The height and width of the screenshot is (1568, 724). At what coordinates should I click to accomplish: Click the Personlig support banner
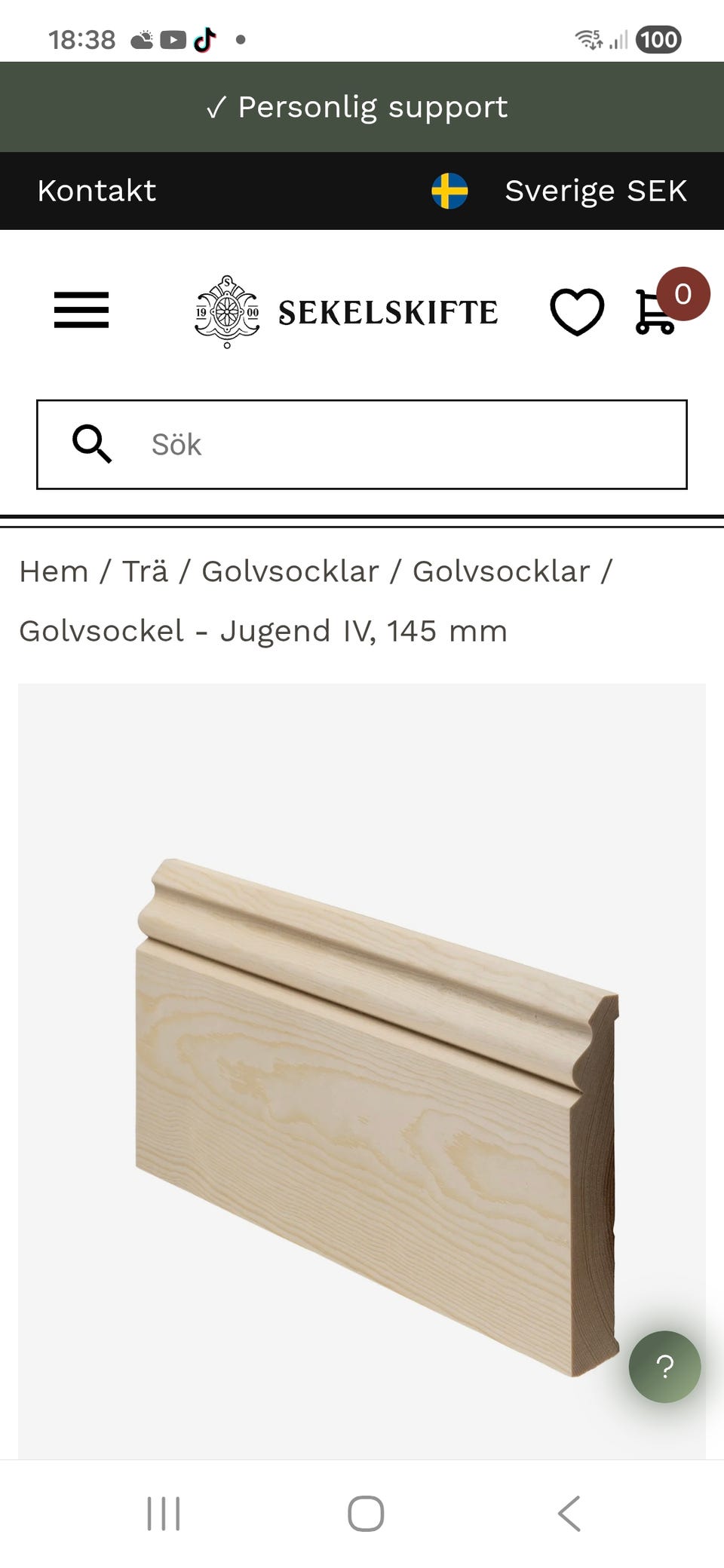pyautogui.click(x=362, y=106)
